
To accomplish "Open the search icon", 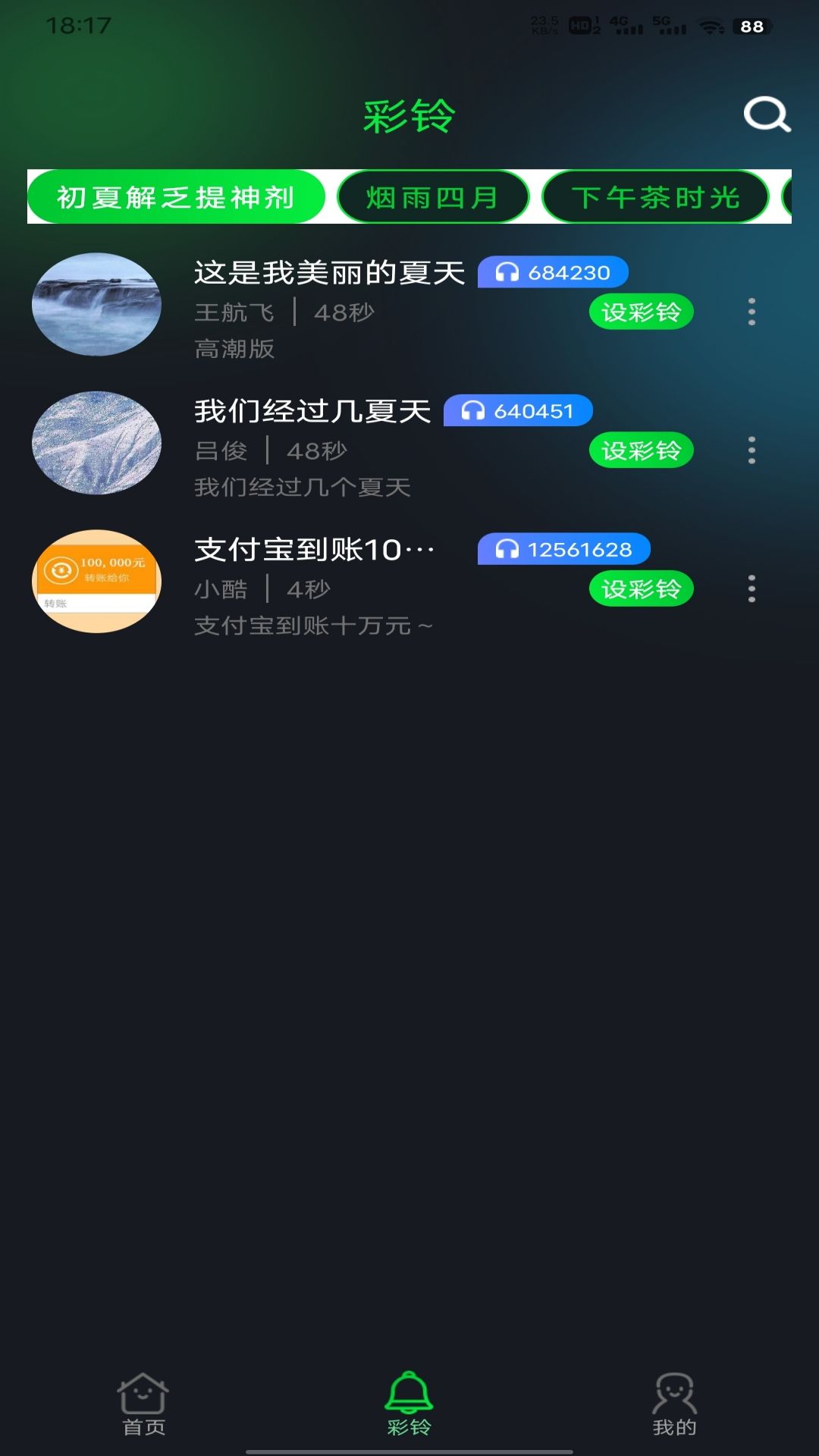I will pyautogui.click(x=766, y=114).
